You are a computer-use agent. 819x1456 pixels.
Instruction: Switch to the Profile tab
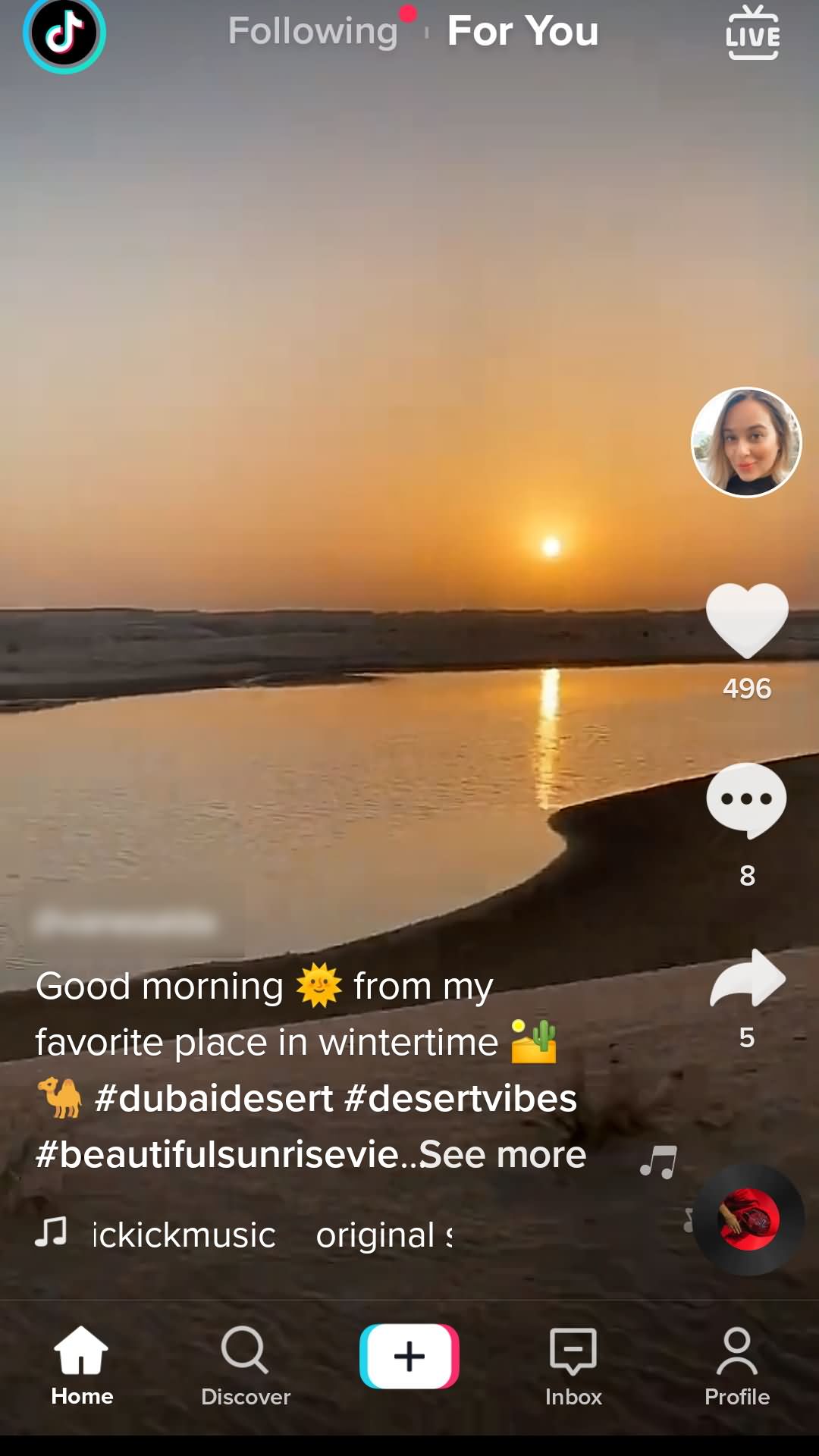[737, 1367]
